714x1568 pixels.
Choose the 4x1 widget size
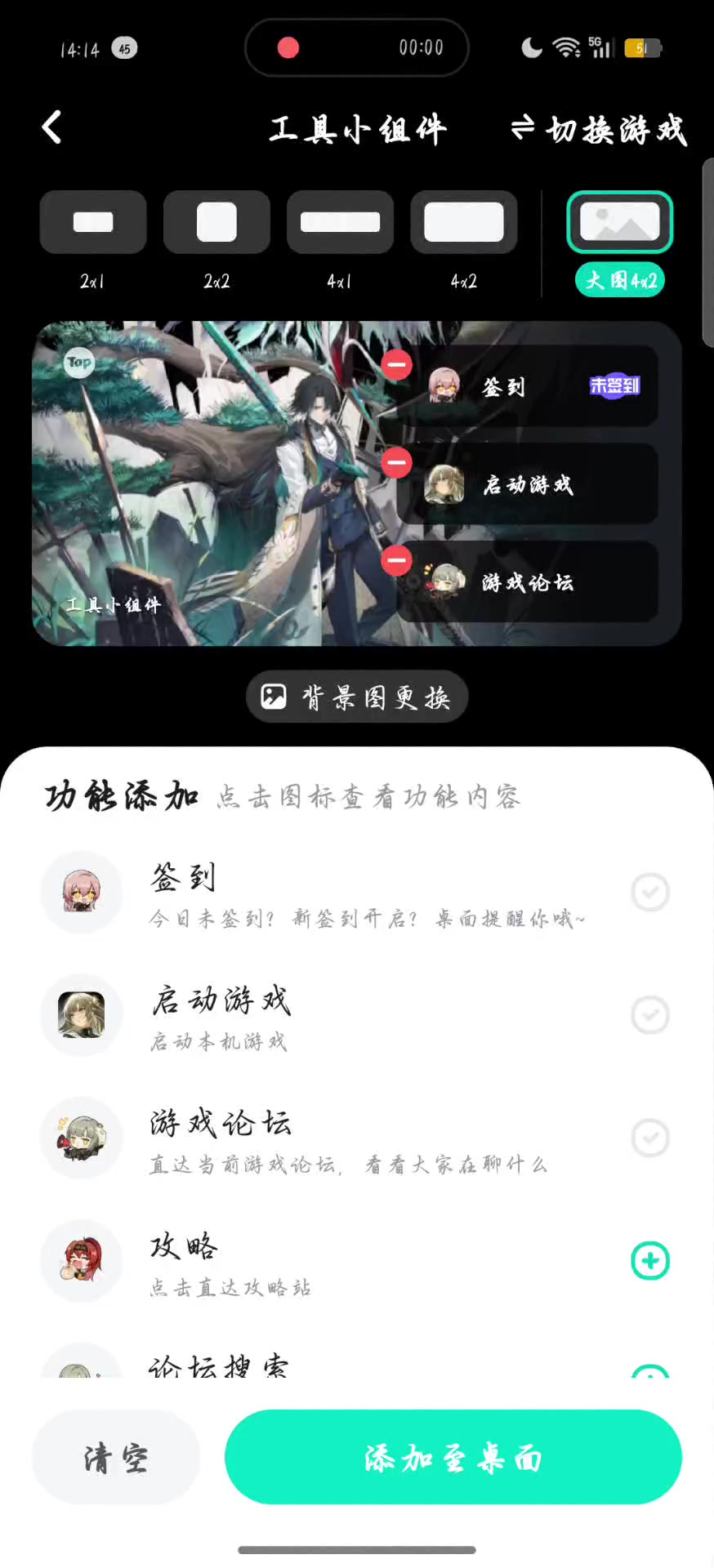pos(340,222)
